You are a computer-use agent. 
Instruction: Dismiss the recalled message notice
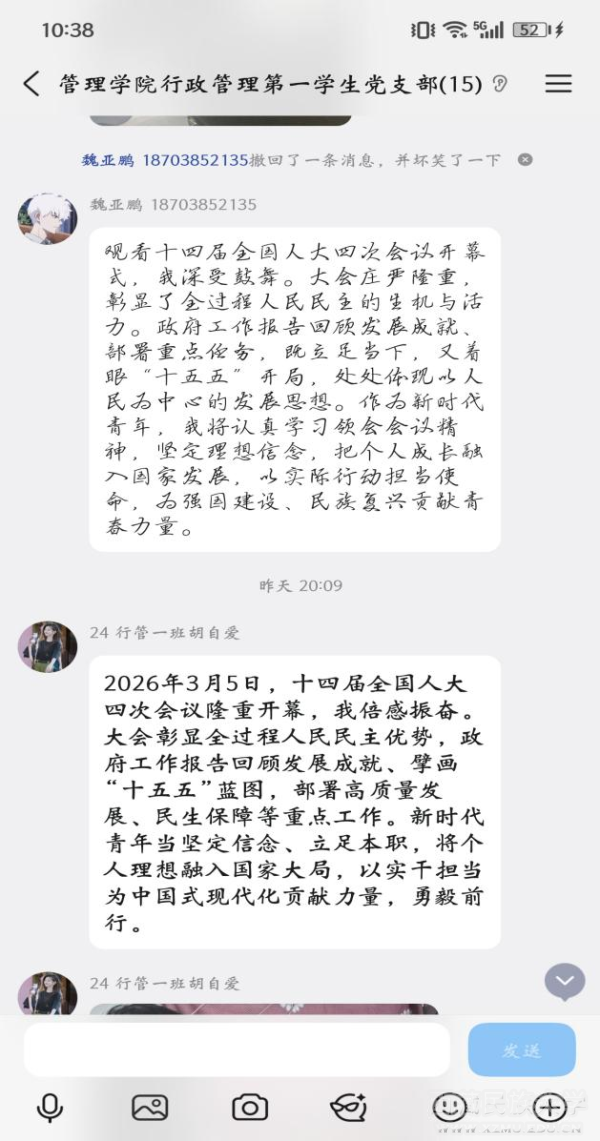525,160
